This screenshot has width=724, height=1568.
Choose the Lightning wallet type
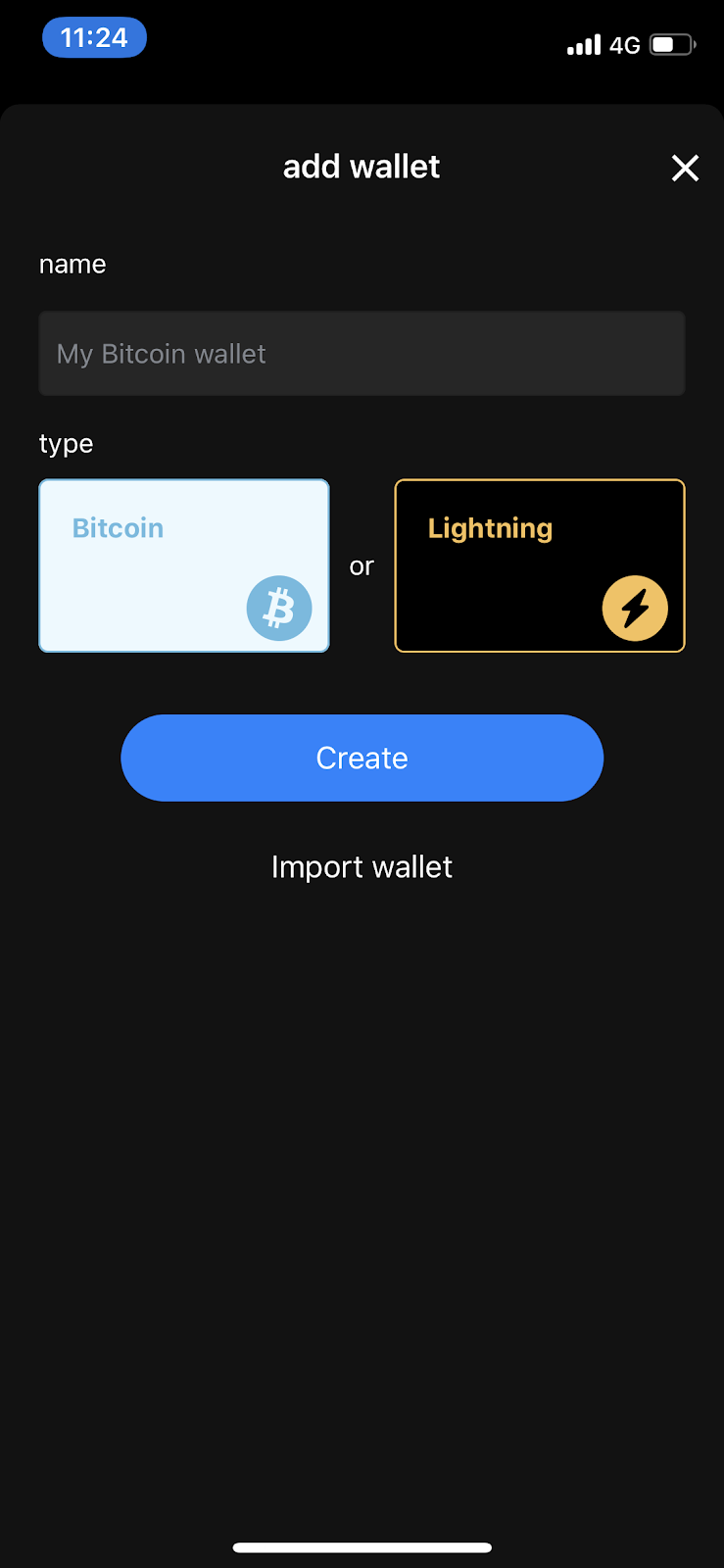tap(540, 565)
